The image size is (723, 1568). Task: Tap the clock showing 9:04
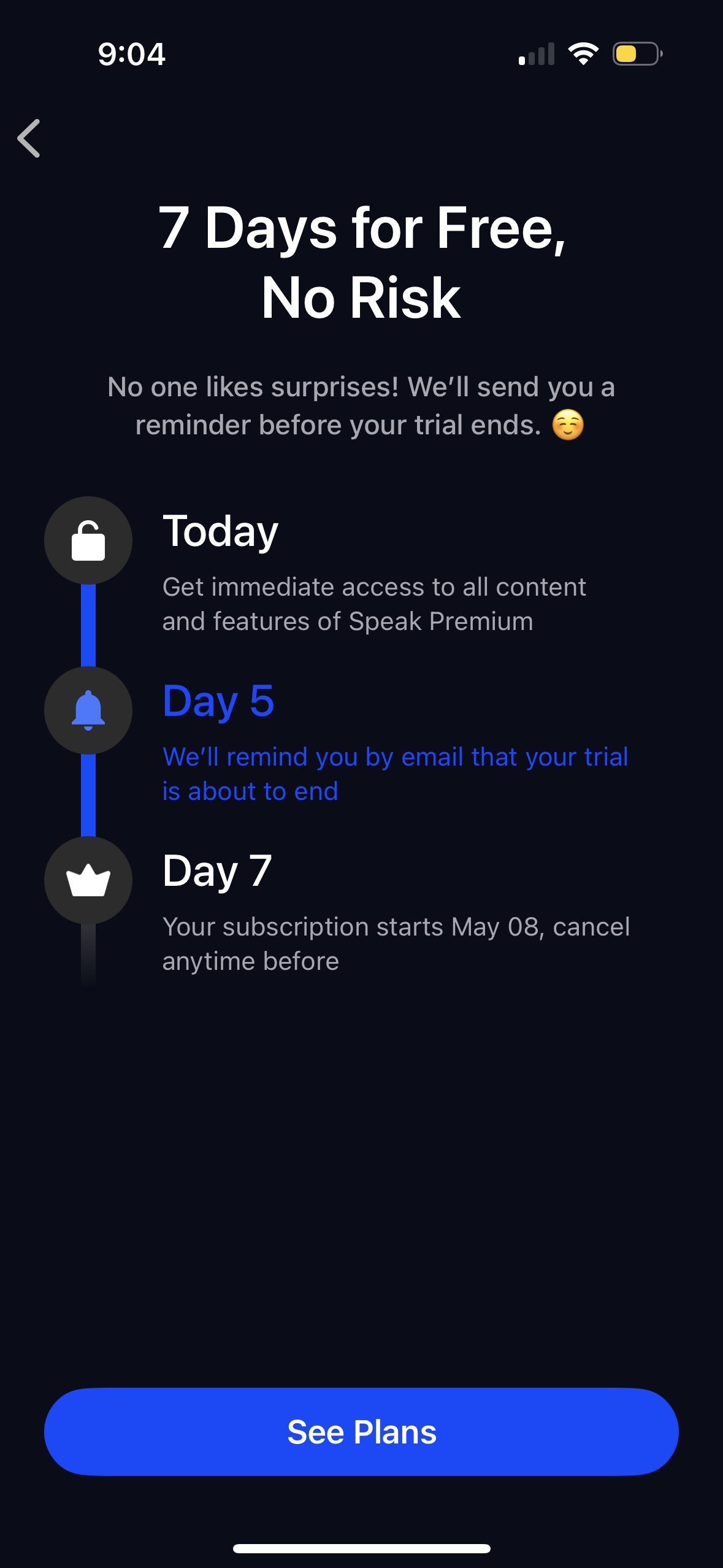(x=131, y=55)
